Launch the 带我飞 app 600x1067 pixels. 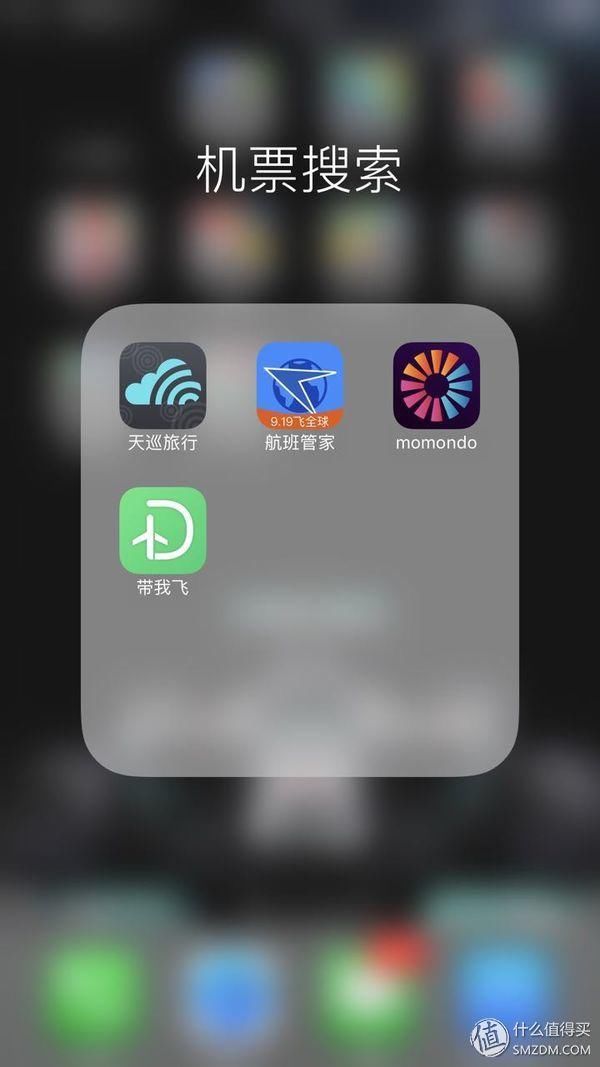pos(163,530)
